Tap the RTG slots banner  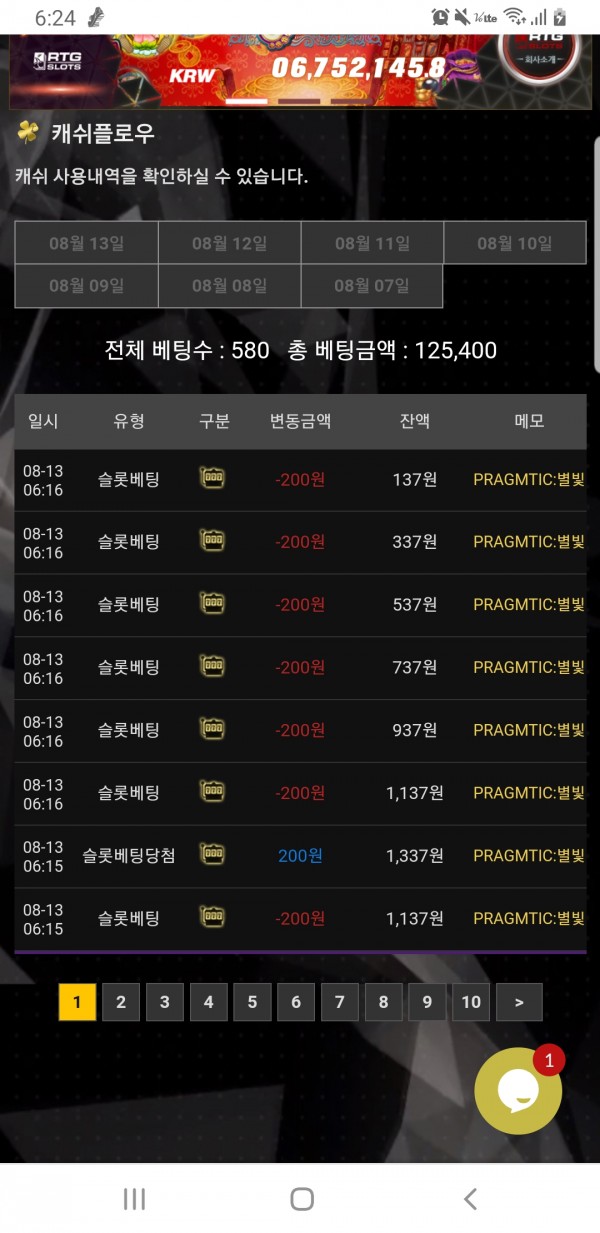click(x=250, y=70)
